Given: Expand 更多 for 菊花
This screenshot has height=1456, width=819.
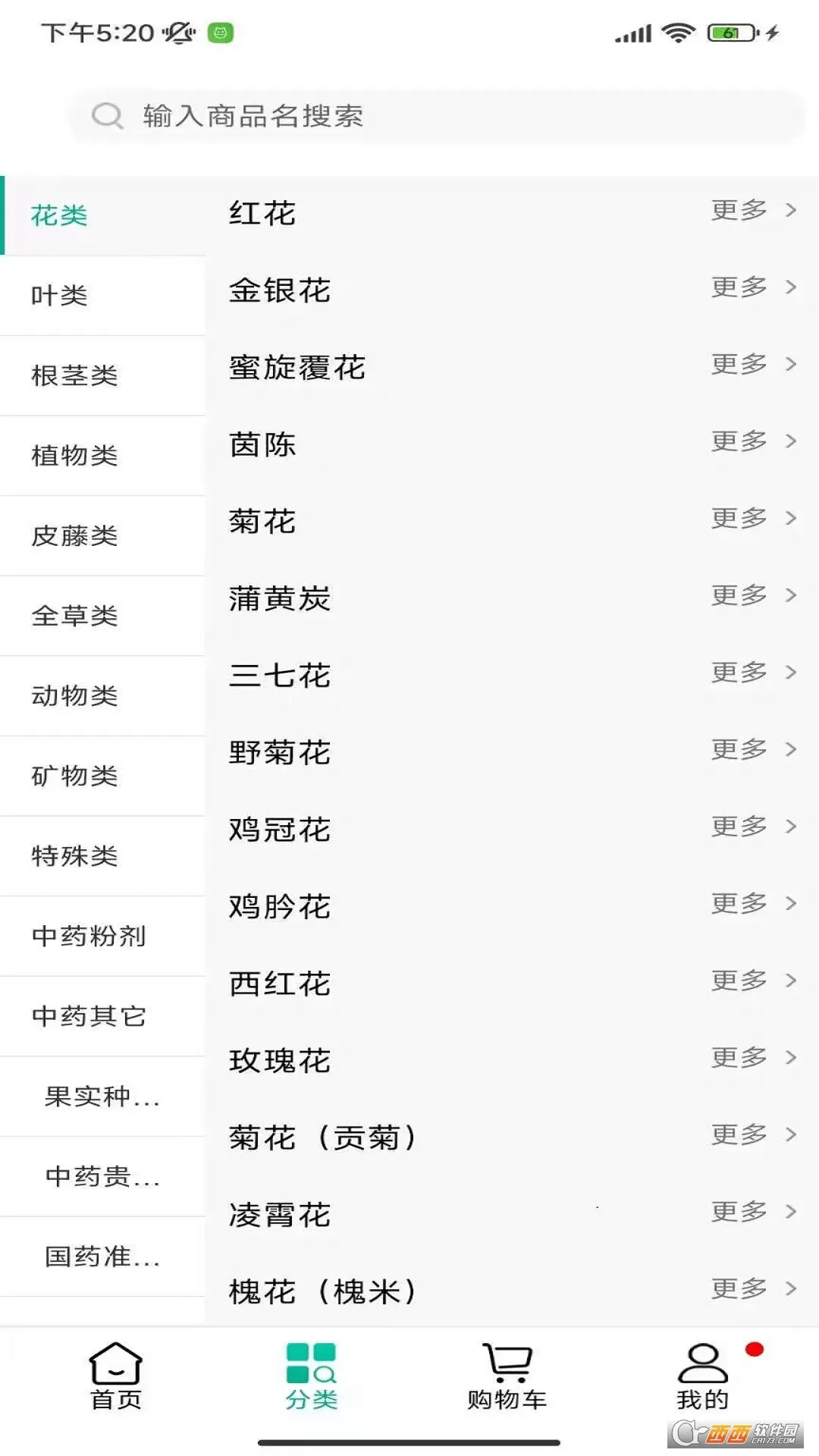Looking at the screenshot, I should pos(752,519).
